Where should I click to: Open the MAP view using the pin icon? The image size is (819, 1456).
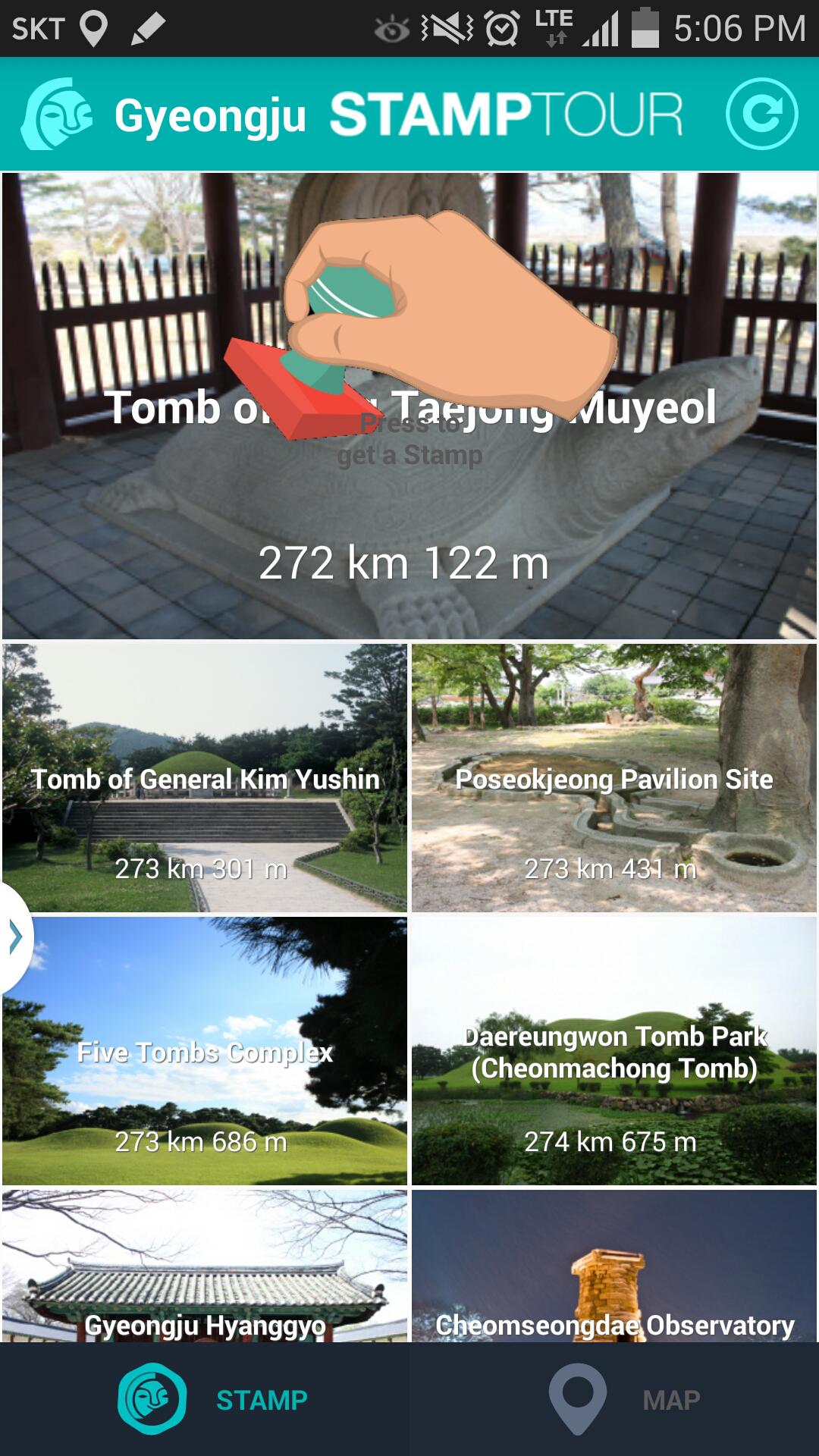[x=578, y=1395]
